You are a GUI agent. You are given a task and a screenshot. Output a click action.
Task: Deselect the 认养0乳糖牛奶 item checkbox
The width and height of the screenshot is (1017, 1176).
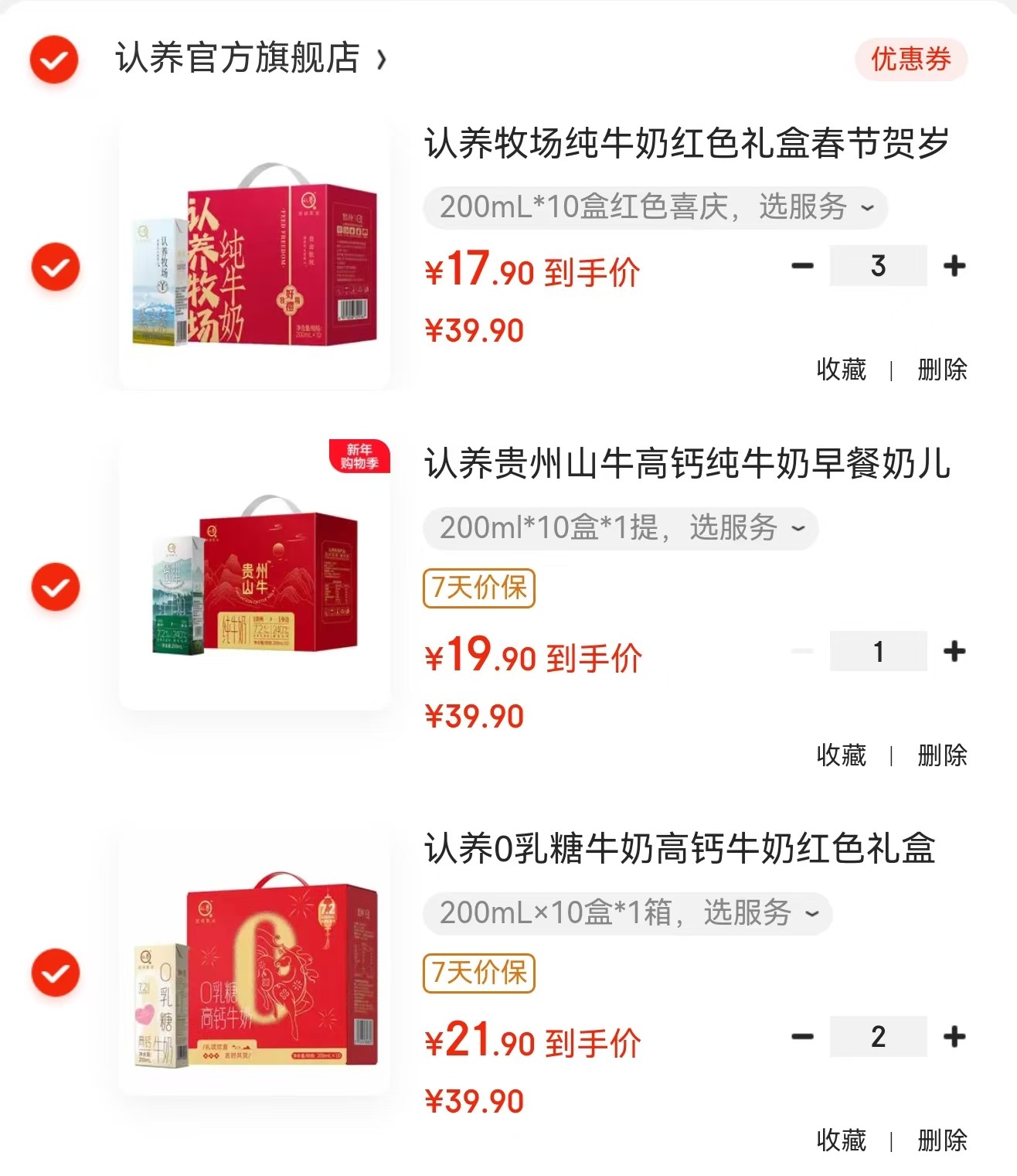tap(55, 973)
